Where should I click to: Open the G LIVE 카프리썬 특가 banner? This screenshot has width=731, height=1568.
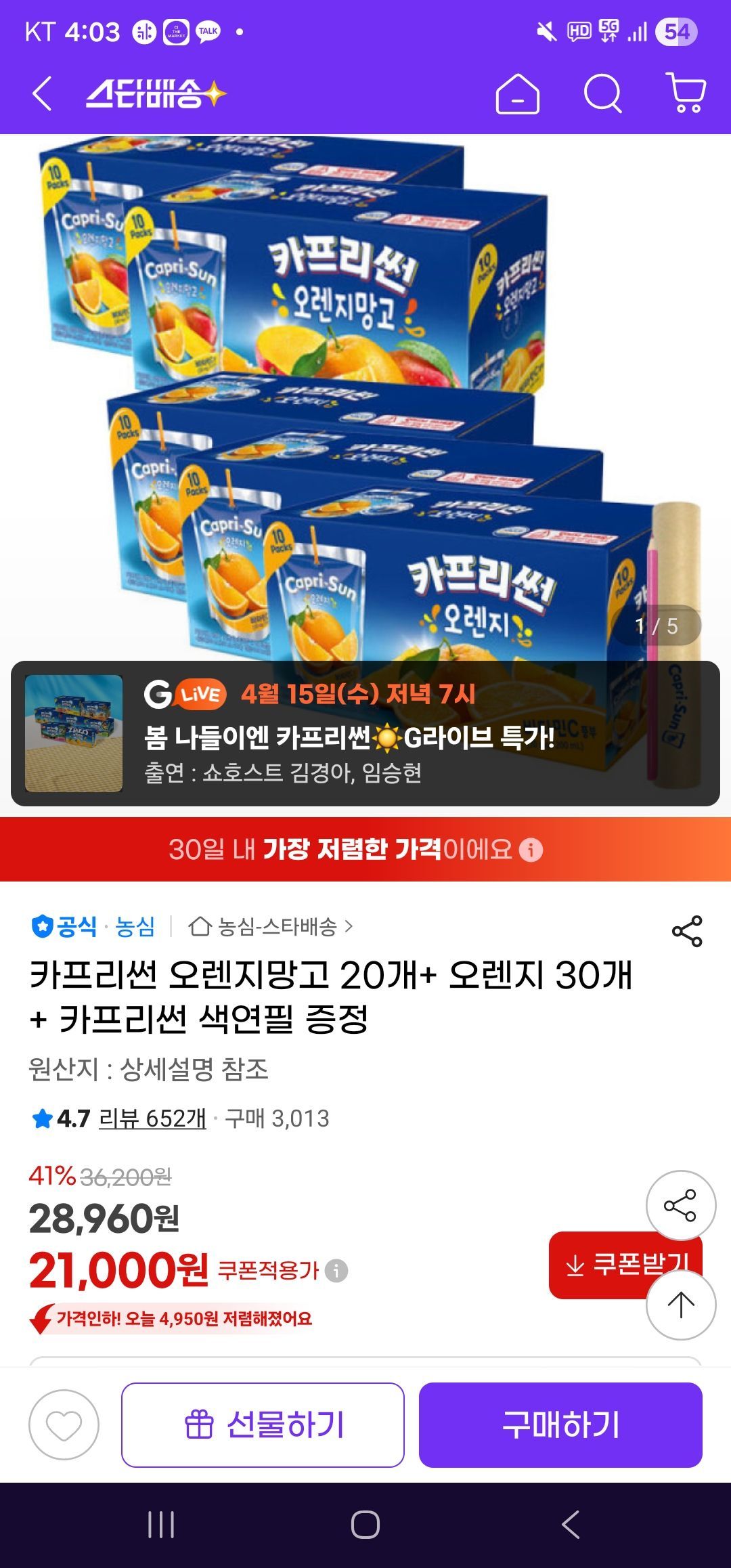pyautogui.click(x=365, y=733)
